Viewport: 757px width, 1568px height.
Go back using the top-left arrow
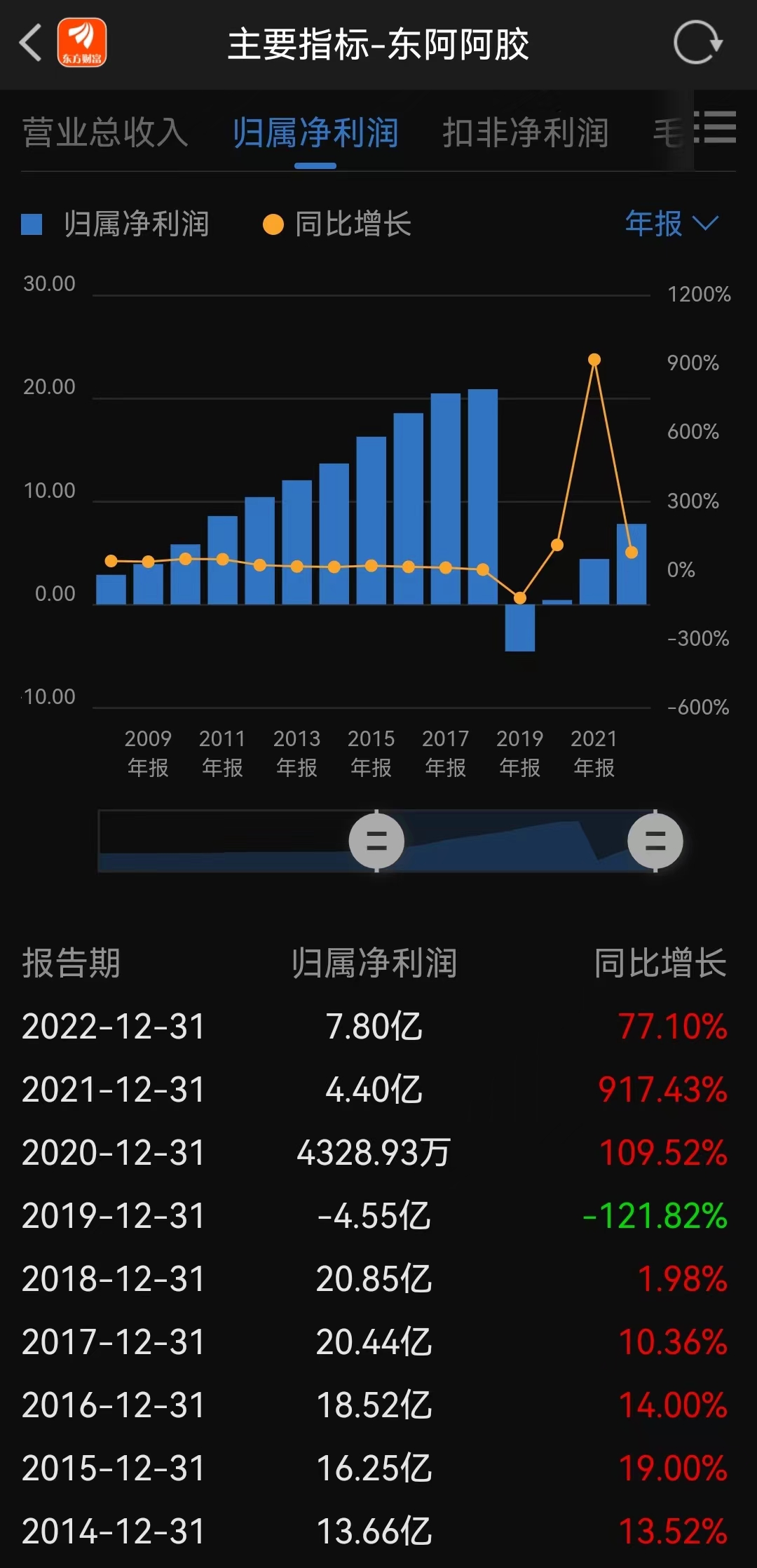[x=31, y=43]
